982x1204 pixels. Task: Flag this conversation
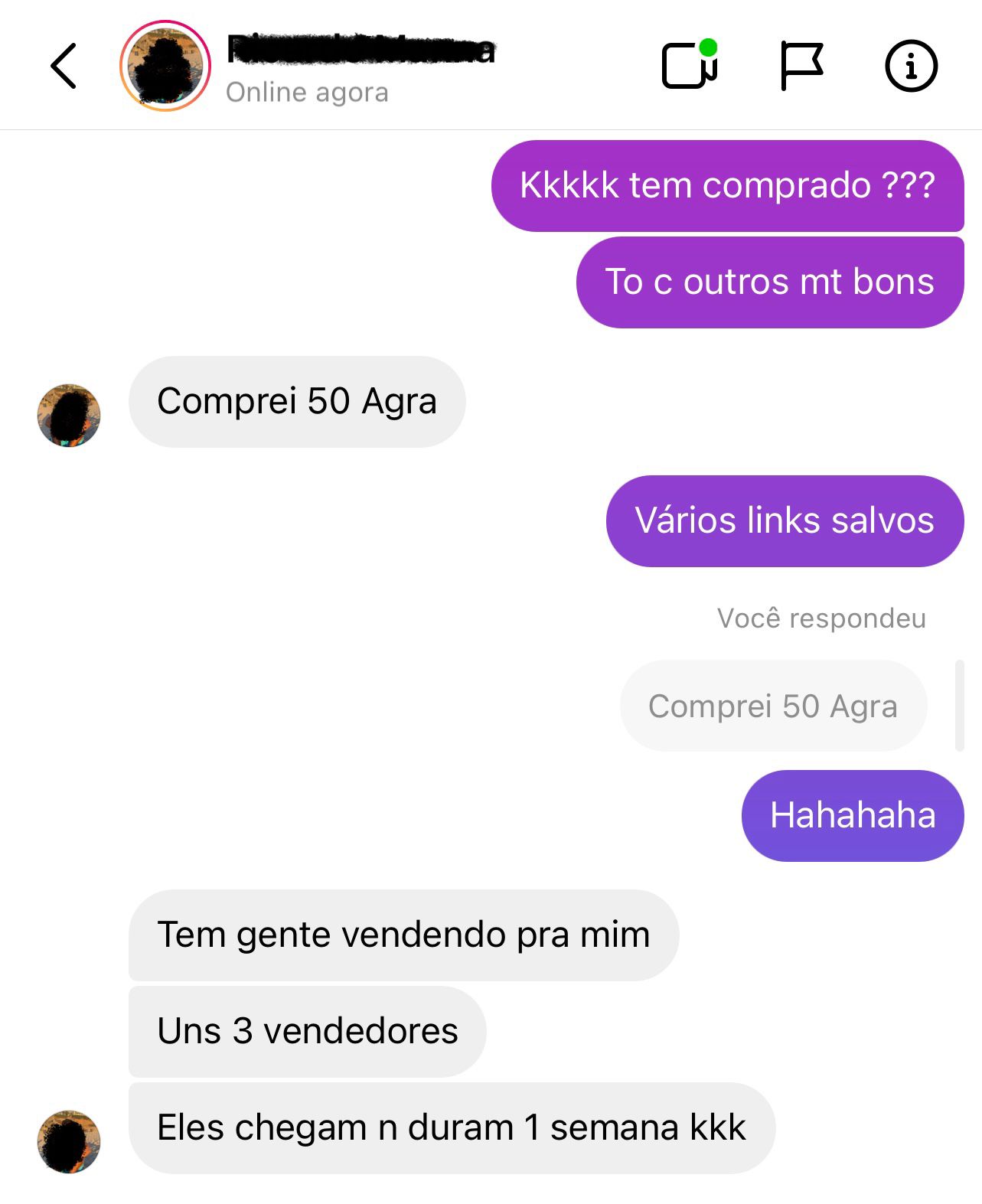pos(801,66)
